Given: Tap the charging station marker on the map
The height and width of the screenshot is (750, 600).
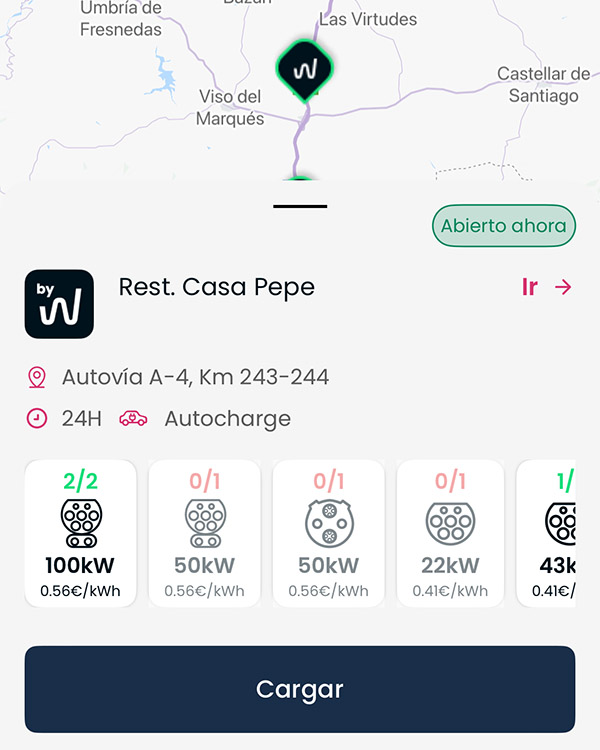Looking at the screenshot, I should pos(305,69).
